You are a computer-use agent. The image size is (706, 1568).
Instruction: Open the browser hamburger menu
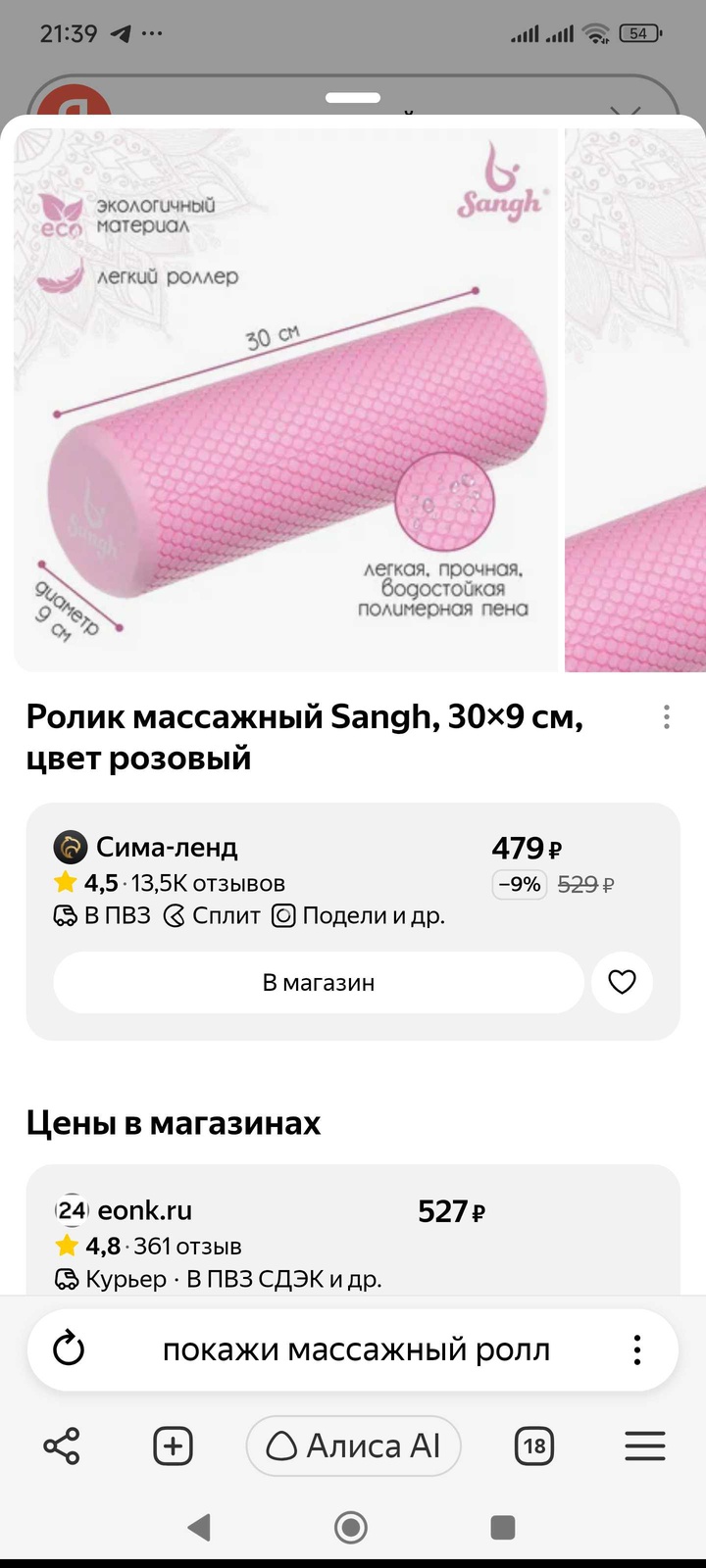point(644,1446)
